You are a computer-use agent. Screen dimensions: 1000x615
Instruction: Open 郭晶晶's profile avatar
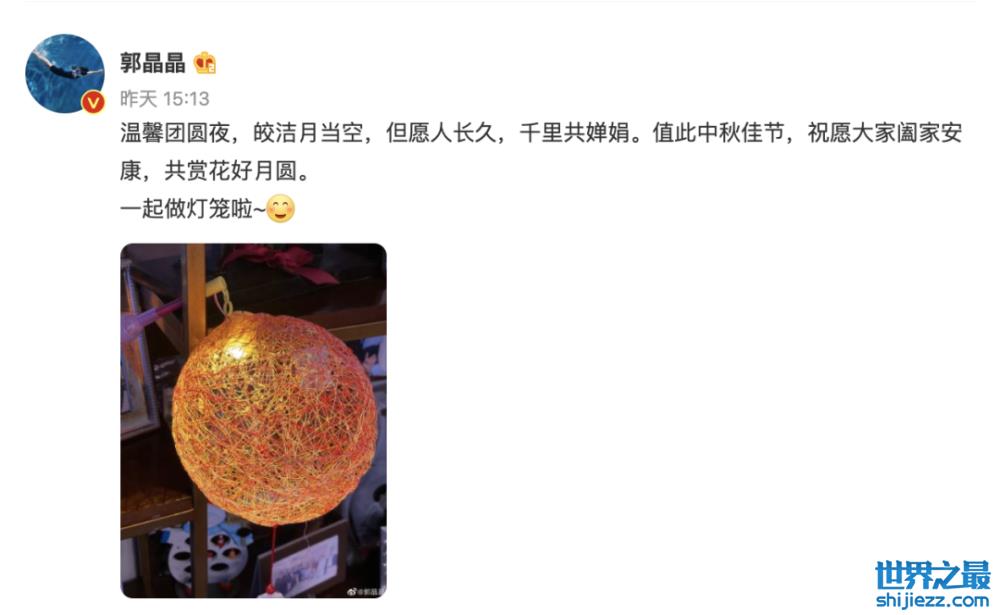point(64,73)
